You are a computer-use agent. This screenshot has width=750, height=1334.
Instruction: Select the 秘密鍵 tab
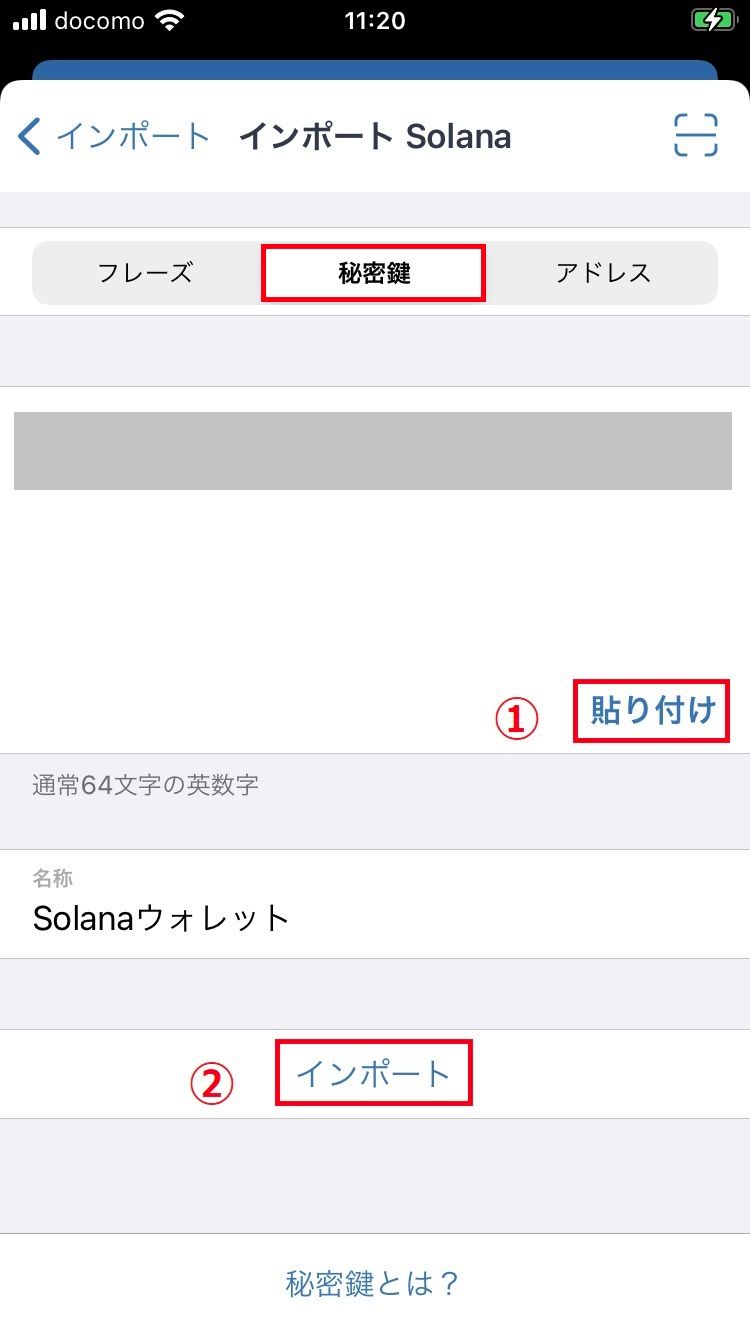point(374,273)
